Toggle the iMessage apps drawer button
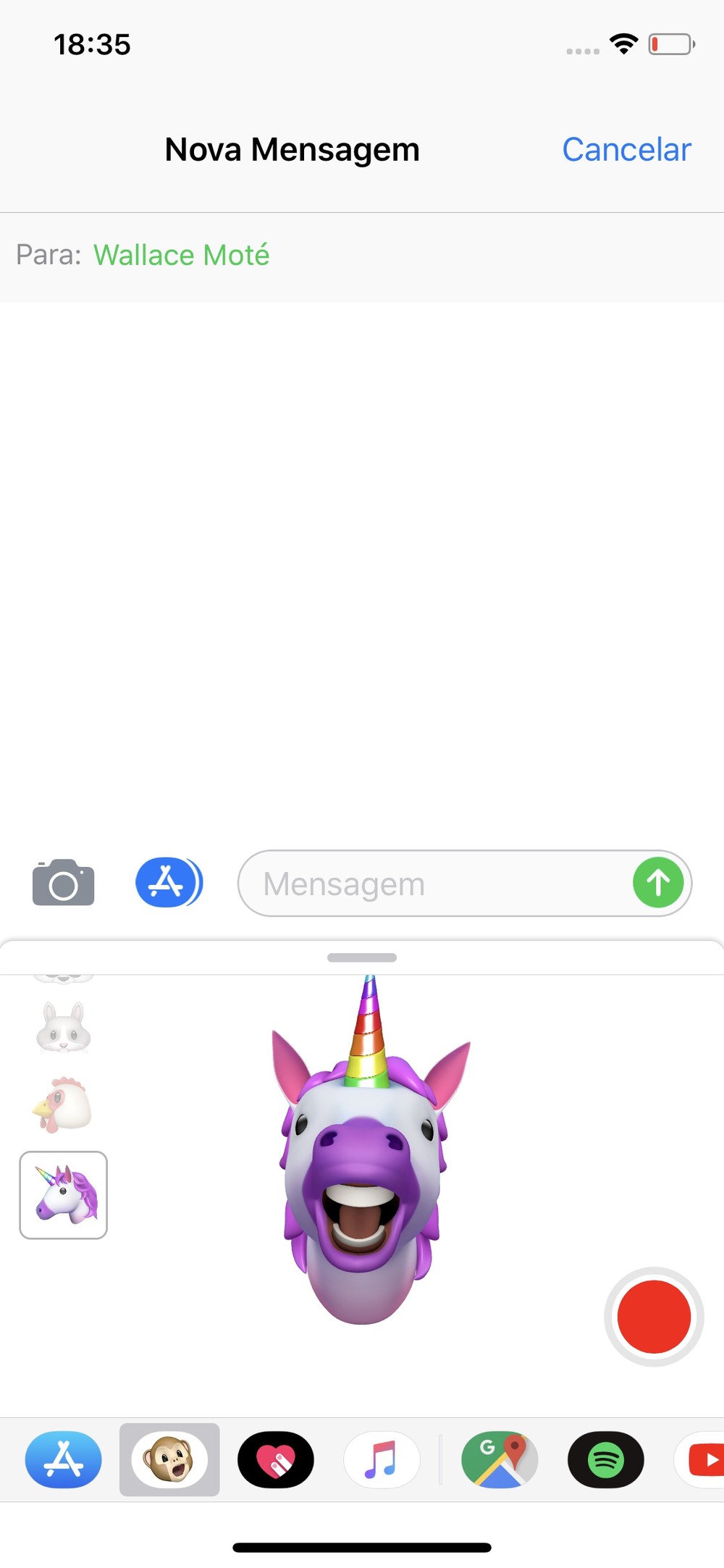The image size is (724, 1568). click(x=169, y=882)
